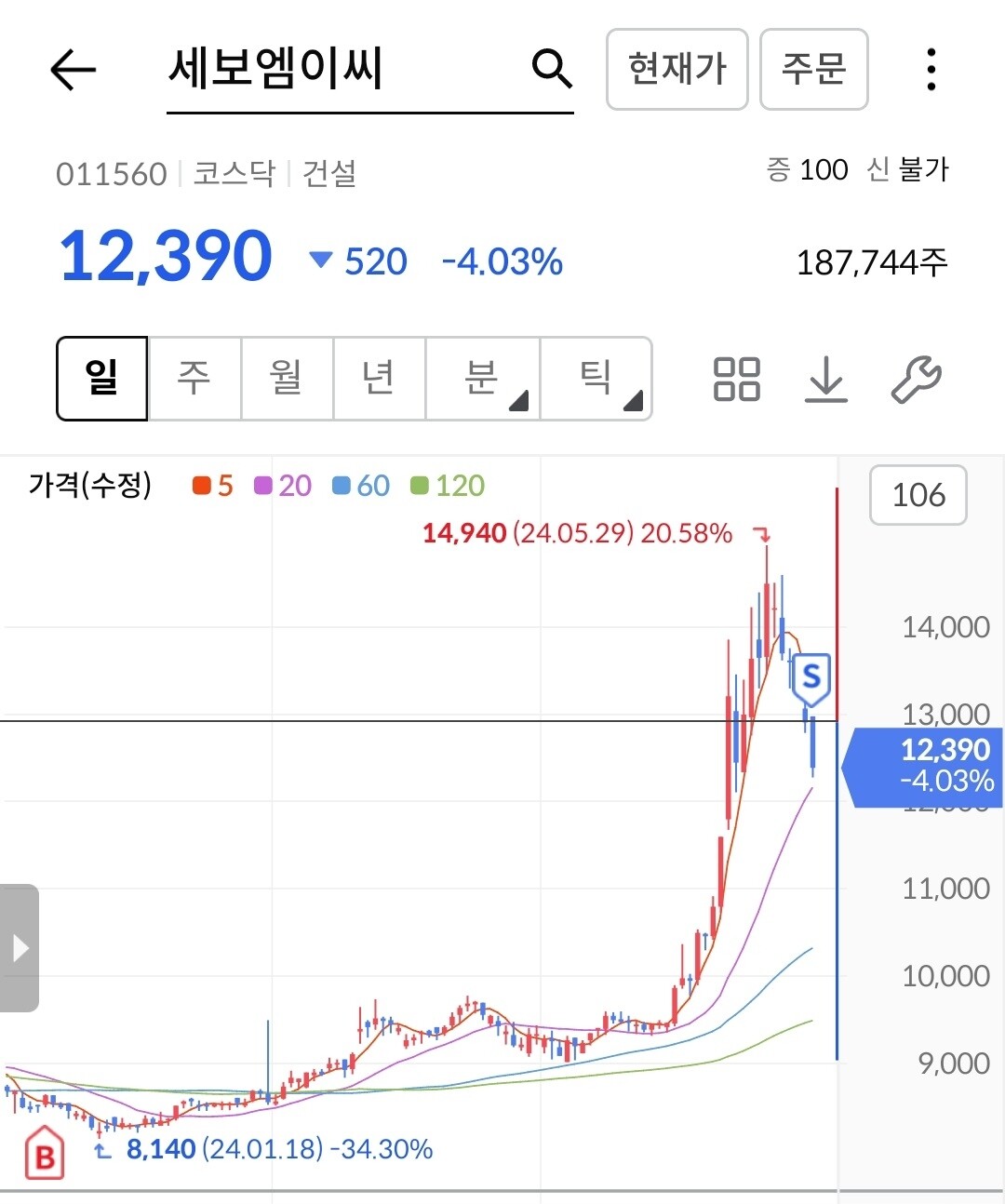Expand the left side panel arrow
1005x1204 pixels.
coord(19,946)
